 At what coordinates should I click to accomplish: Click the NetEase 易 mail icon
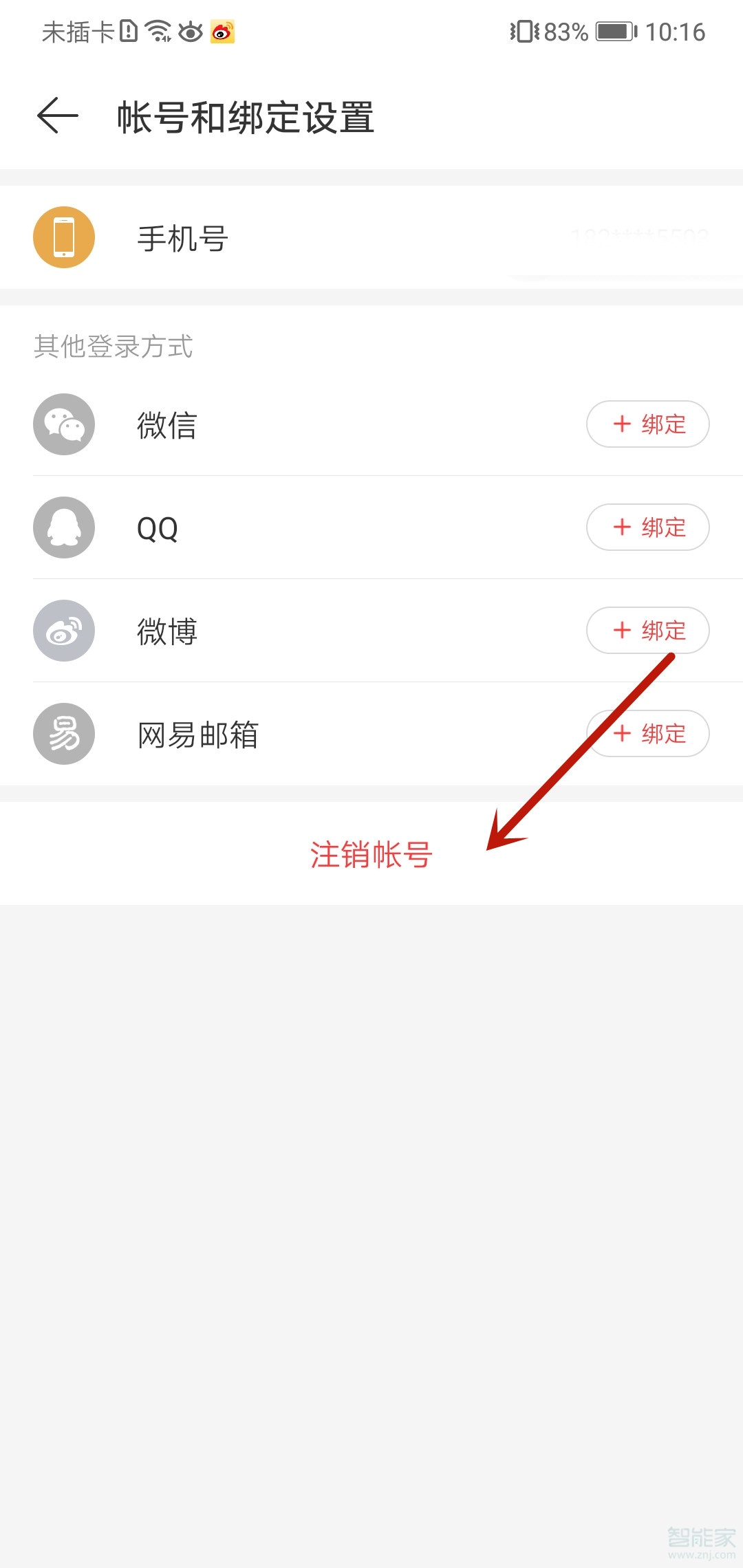63,733
